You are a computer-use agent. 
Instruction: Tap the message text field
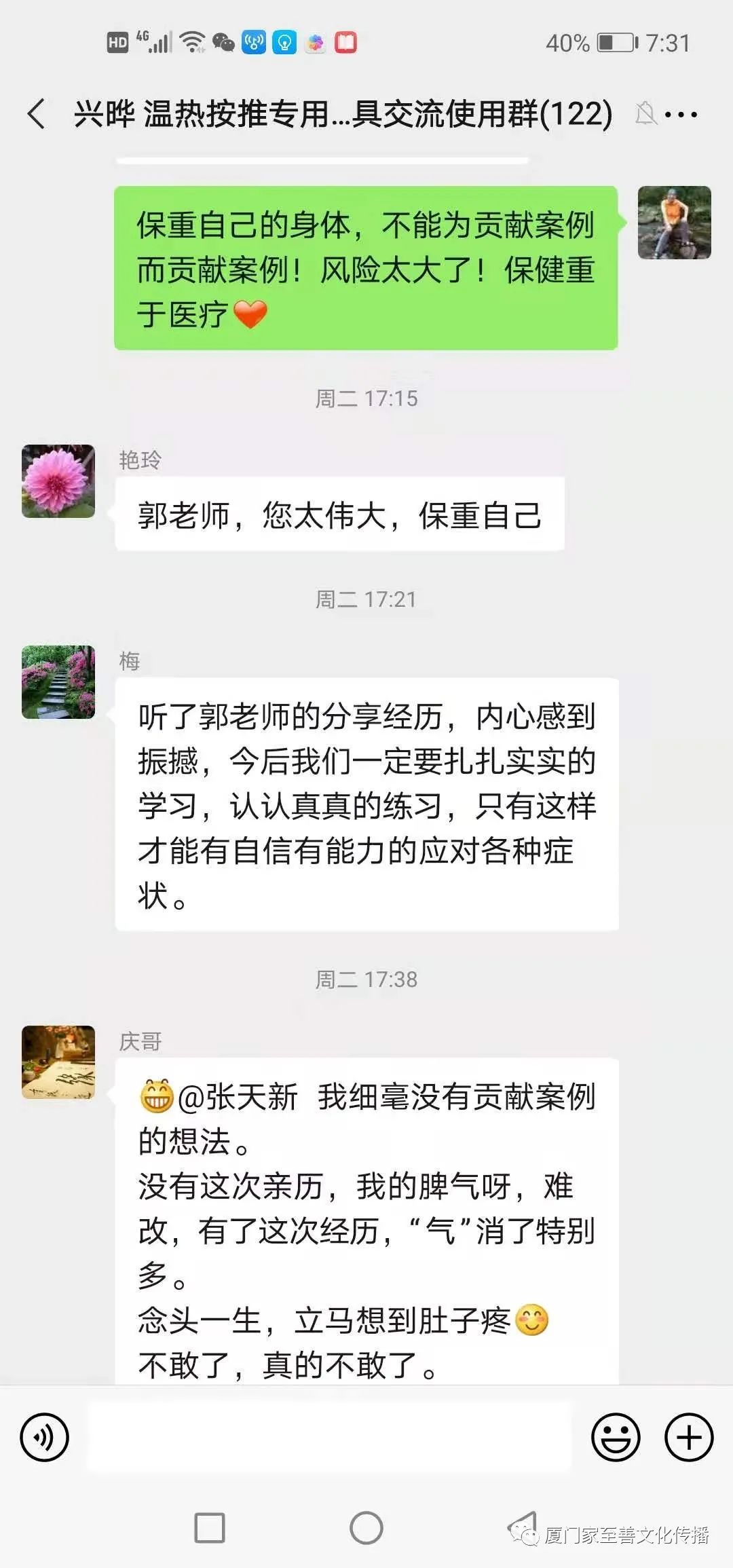pyautogui.click(x=329, y=1437)
